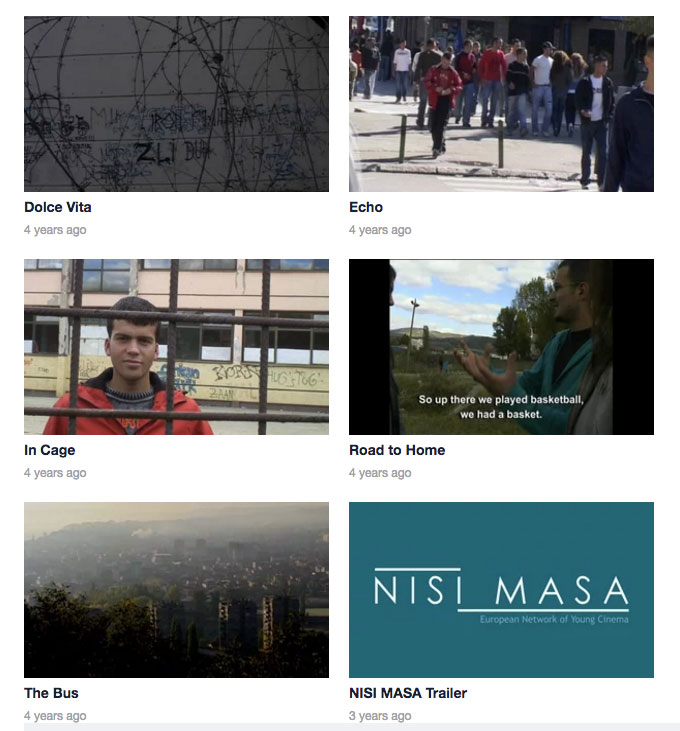Open the Dolce Vita video thumbnail

(176, 104)
